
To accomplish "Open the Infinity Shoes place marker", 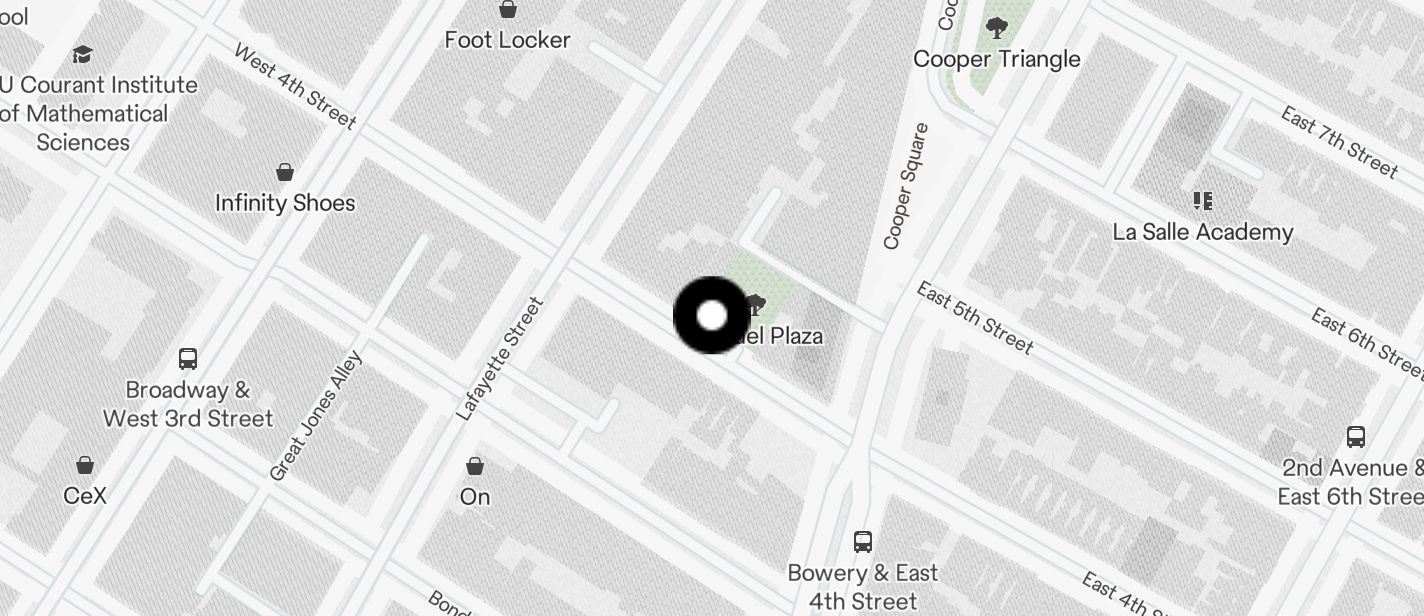I will (285, 173).
